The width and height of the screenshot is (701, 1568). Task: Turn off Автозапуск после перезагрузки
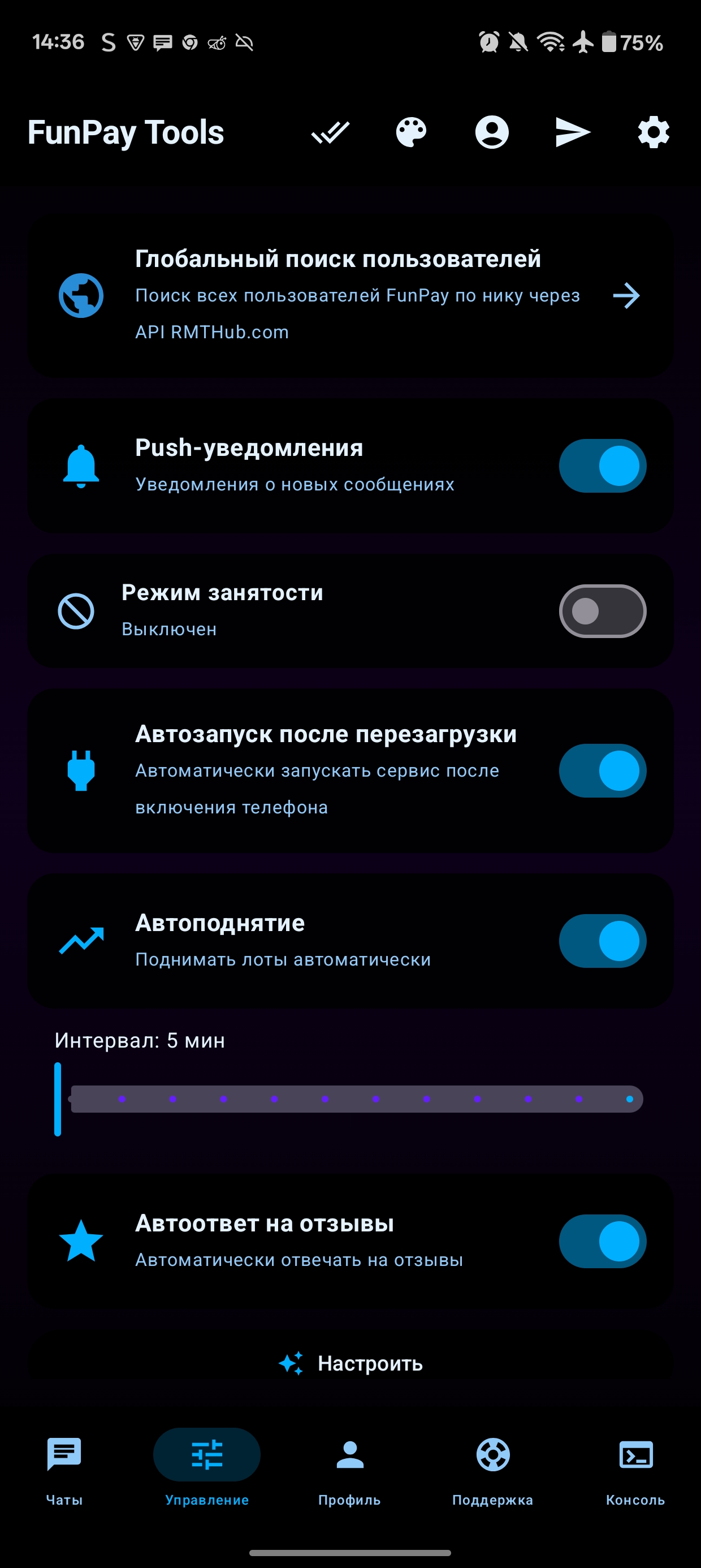click(x=602, y=770)
